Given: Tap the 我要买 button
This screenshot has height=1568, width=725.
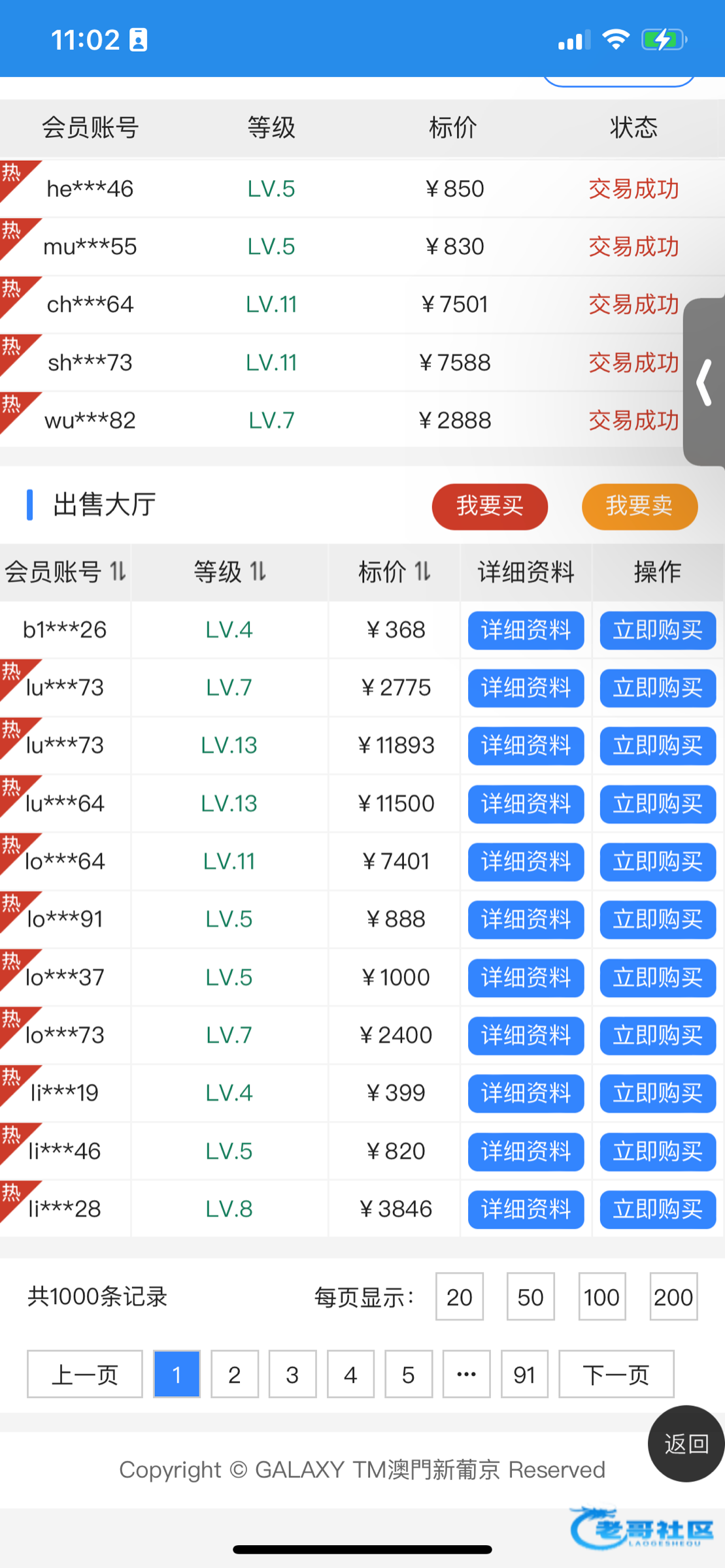Looking at the screenshot, I should [490, 506].
